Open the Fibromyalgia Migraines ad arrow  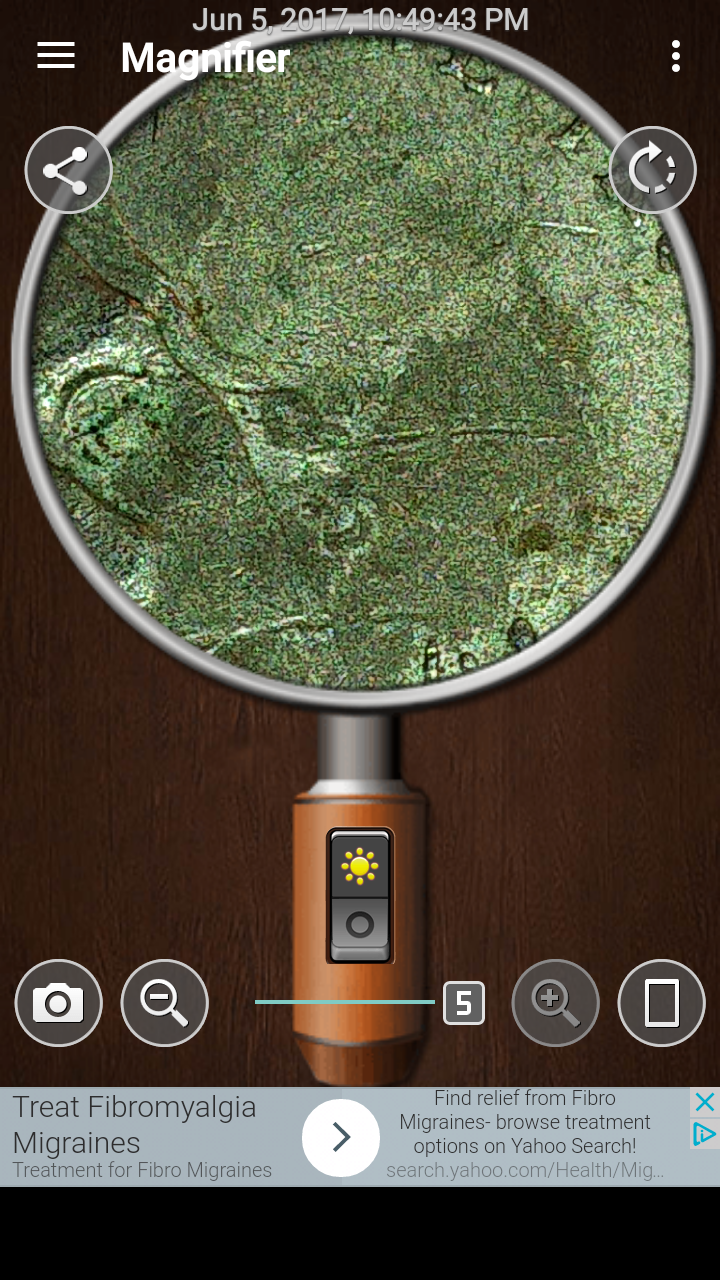pos(341,1137)
